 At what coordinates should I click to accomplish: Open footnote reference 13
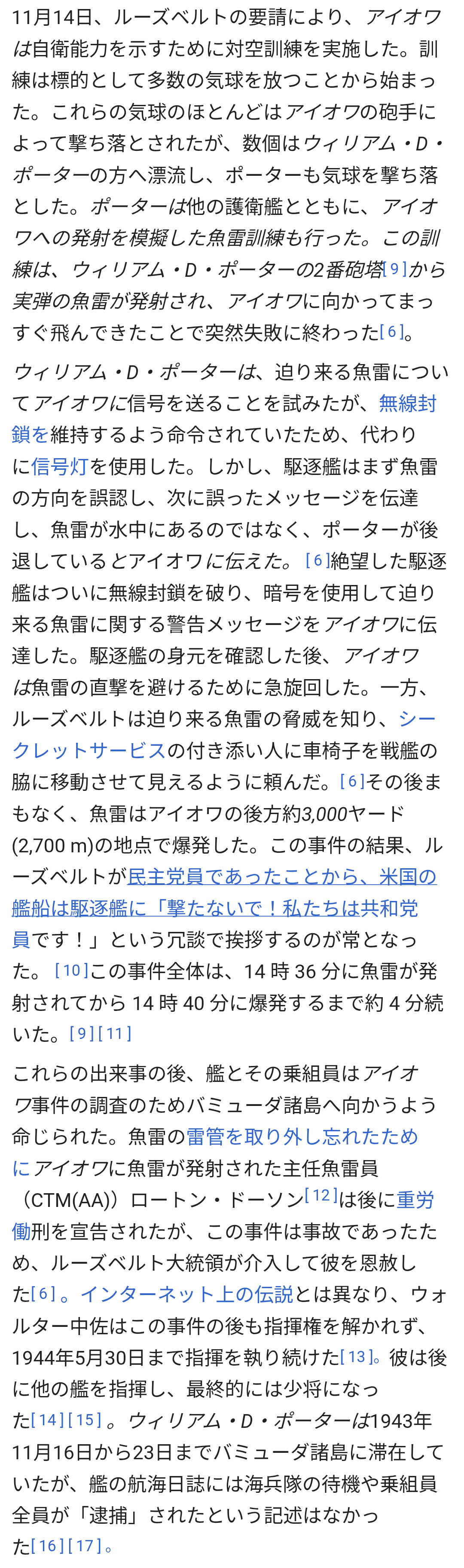coord(356,1357)
